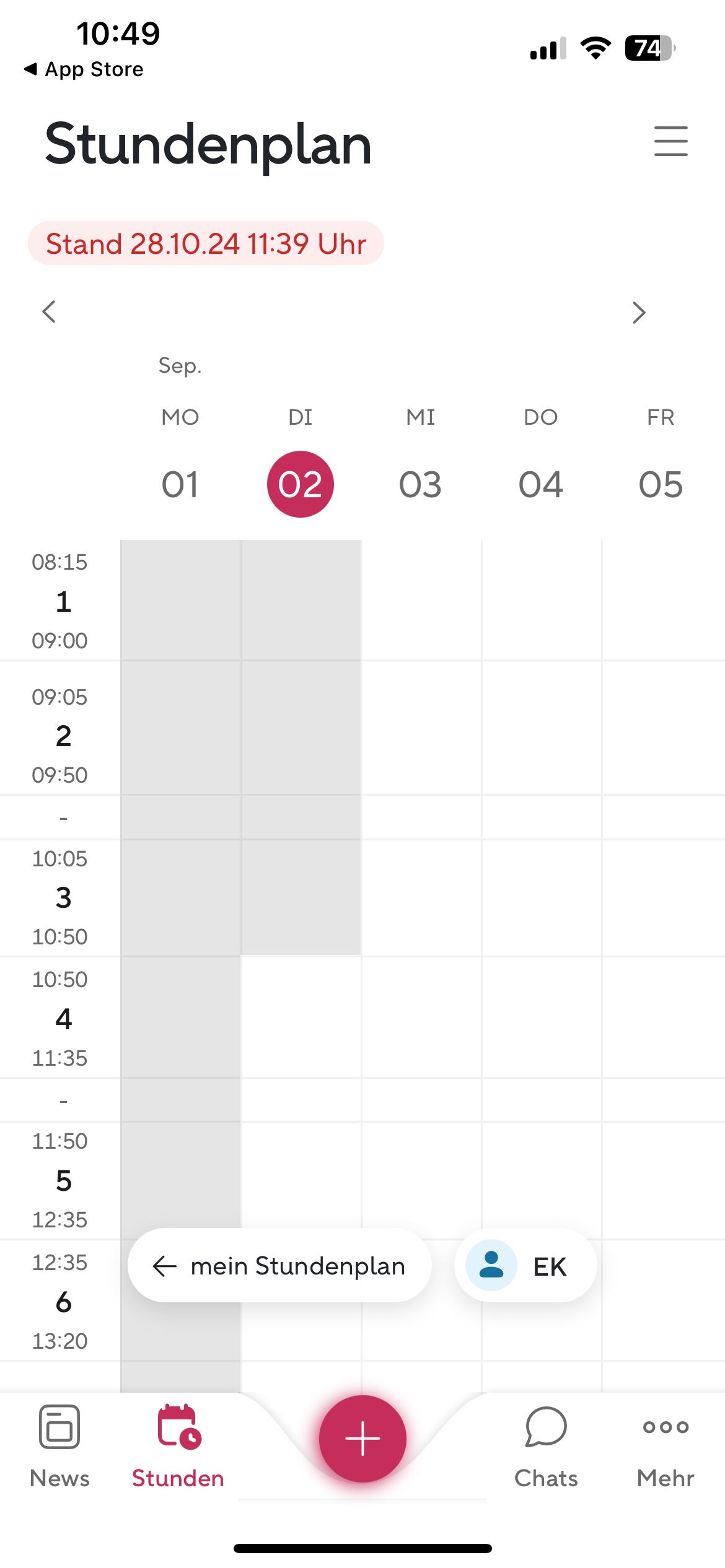Select Monday 01
This screenshot has width=725, height=1568.
180,484
